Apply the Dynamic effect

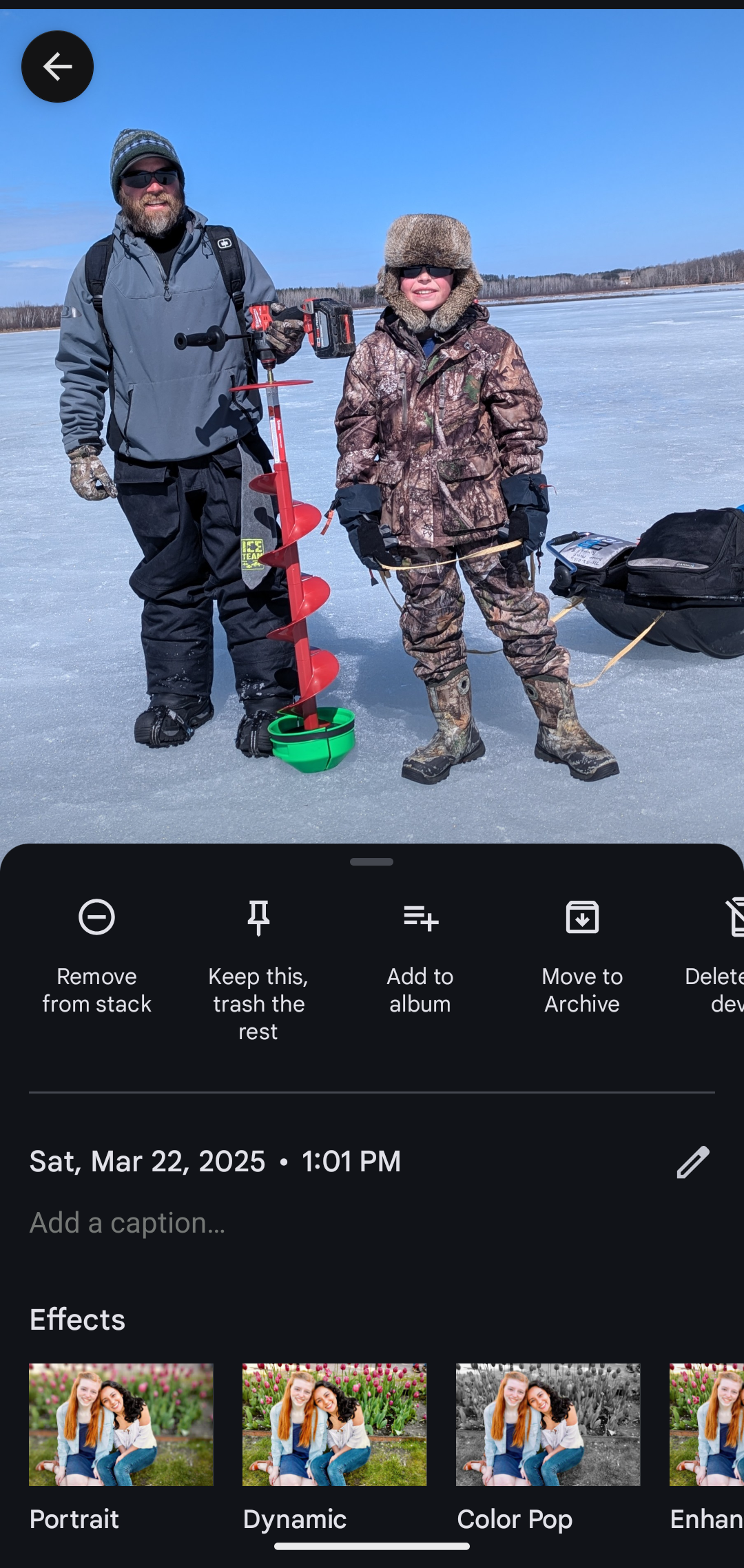[335, 1447]
